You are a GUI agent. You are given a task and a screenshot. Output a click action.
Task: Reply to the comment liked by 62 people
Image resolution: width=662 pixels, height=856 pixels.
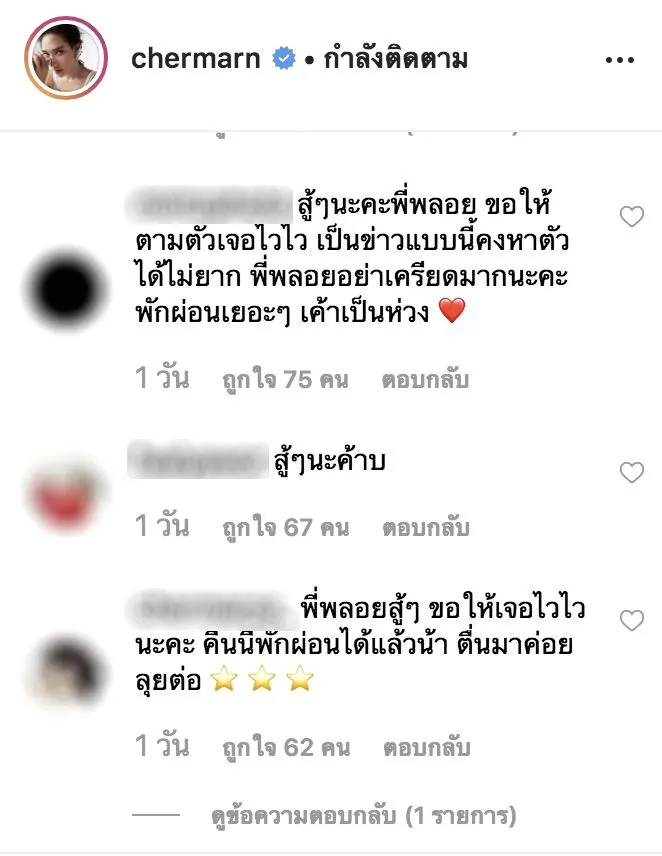[424, 748]
